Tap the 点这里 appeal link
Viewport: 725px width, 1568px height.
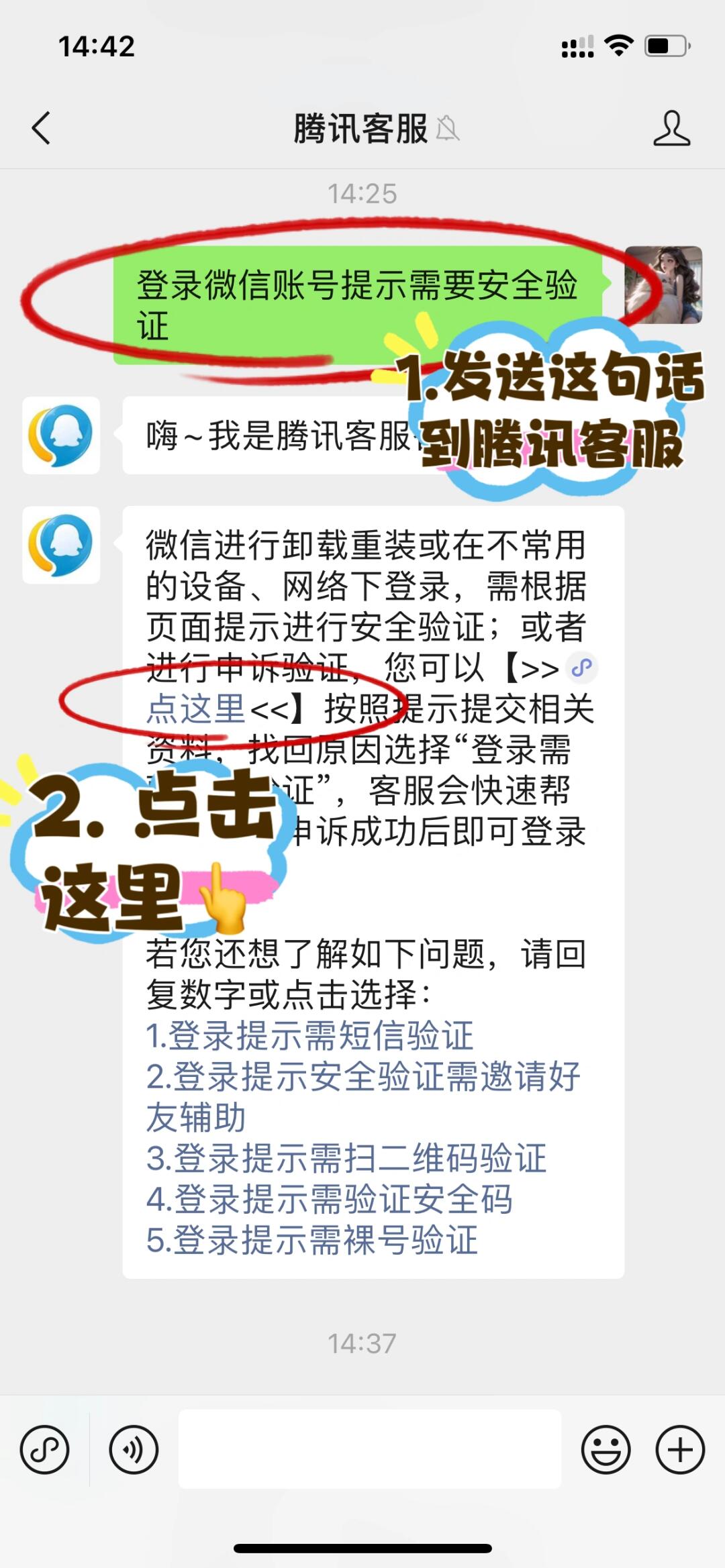(x=195, y=709)
